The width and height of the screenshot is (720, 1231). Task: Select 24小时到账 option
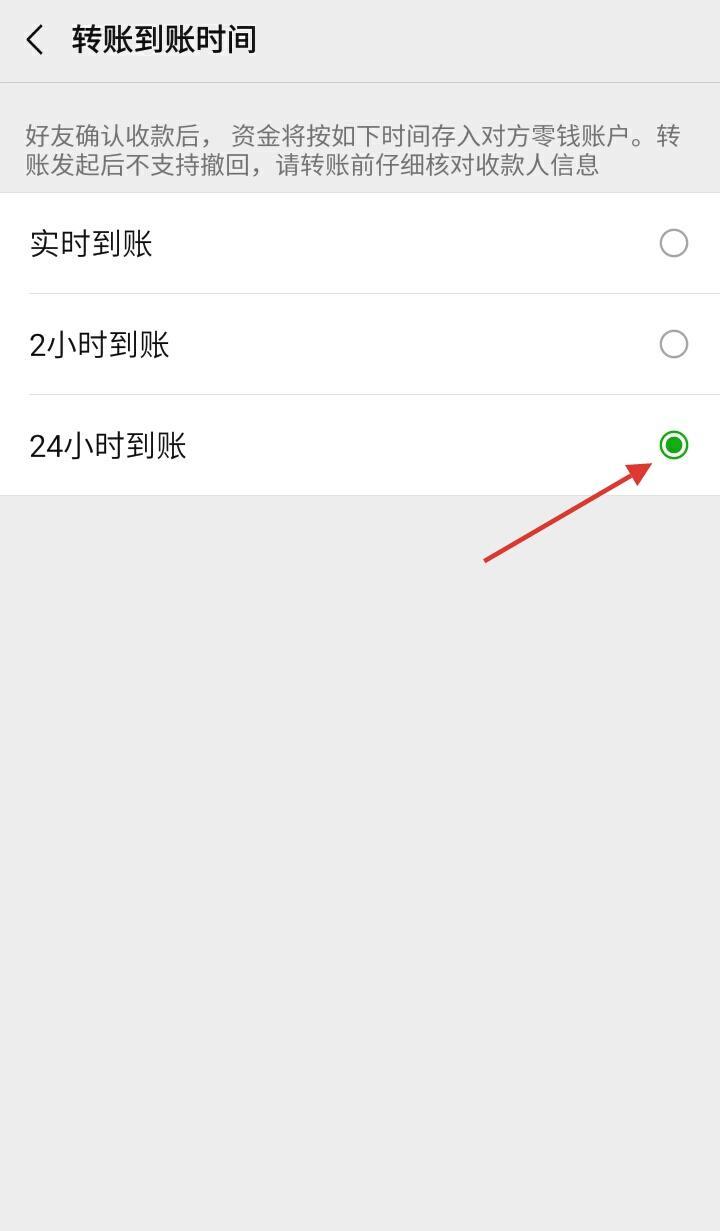click(673, 445)
